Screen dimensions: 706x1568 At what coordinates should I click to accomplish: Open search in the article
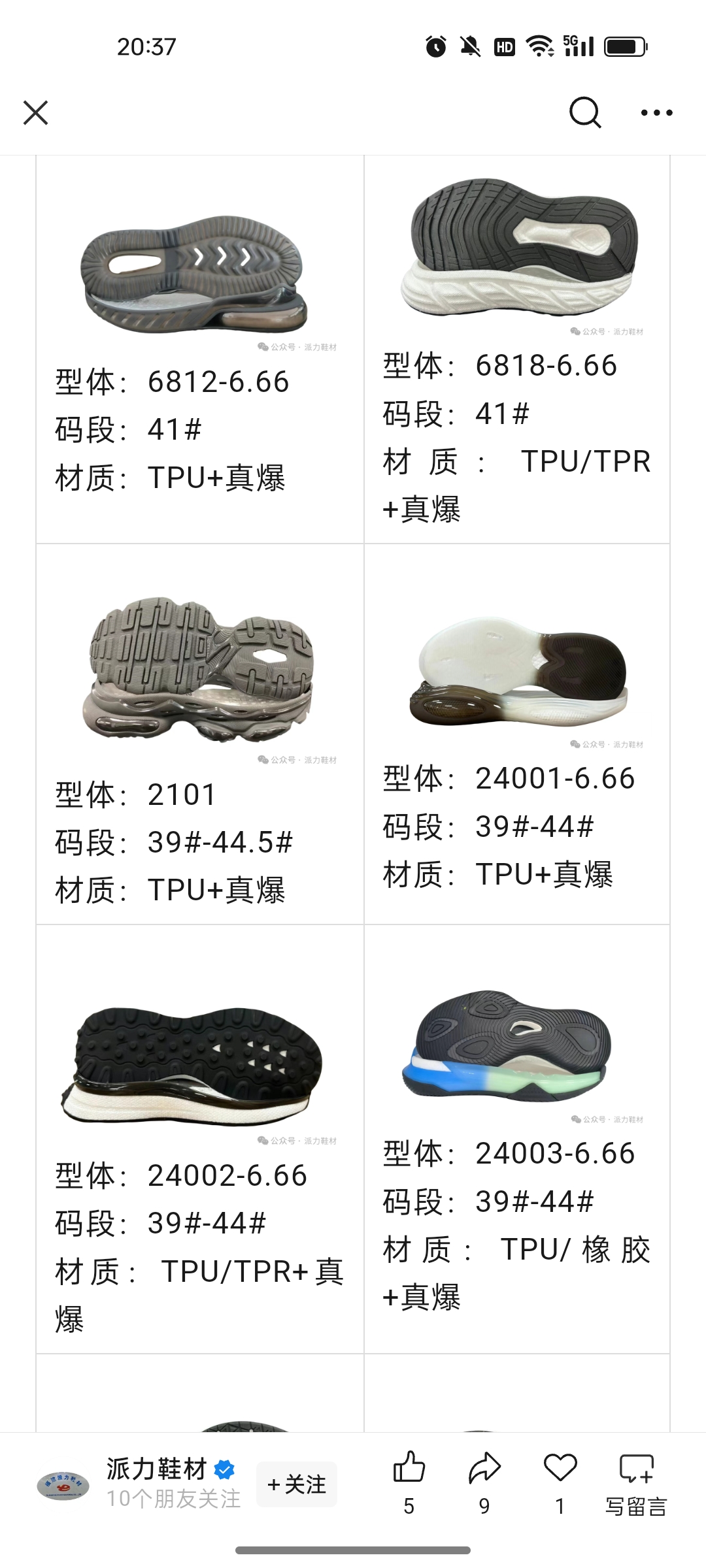tap(584, 112)
